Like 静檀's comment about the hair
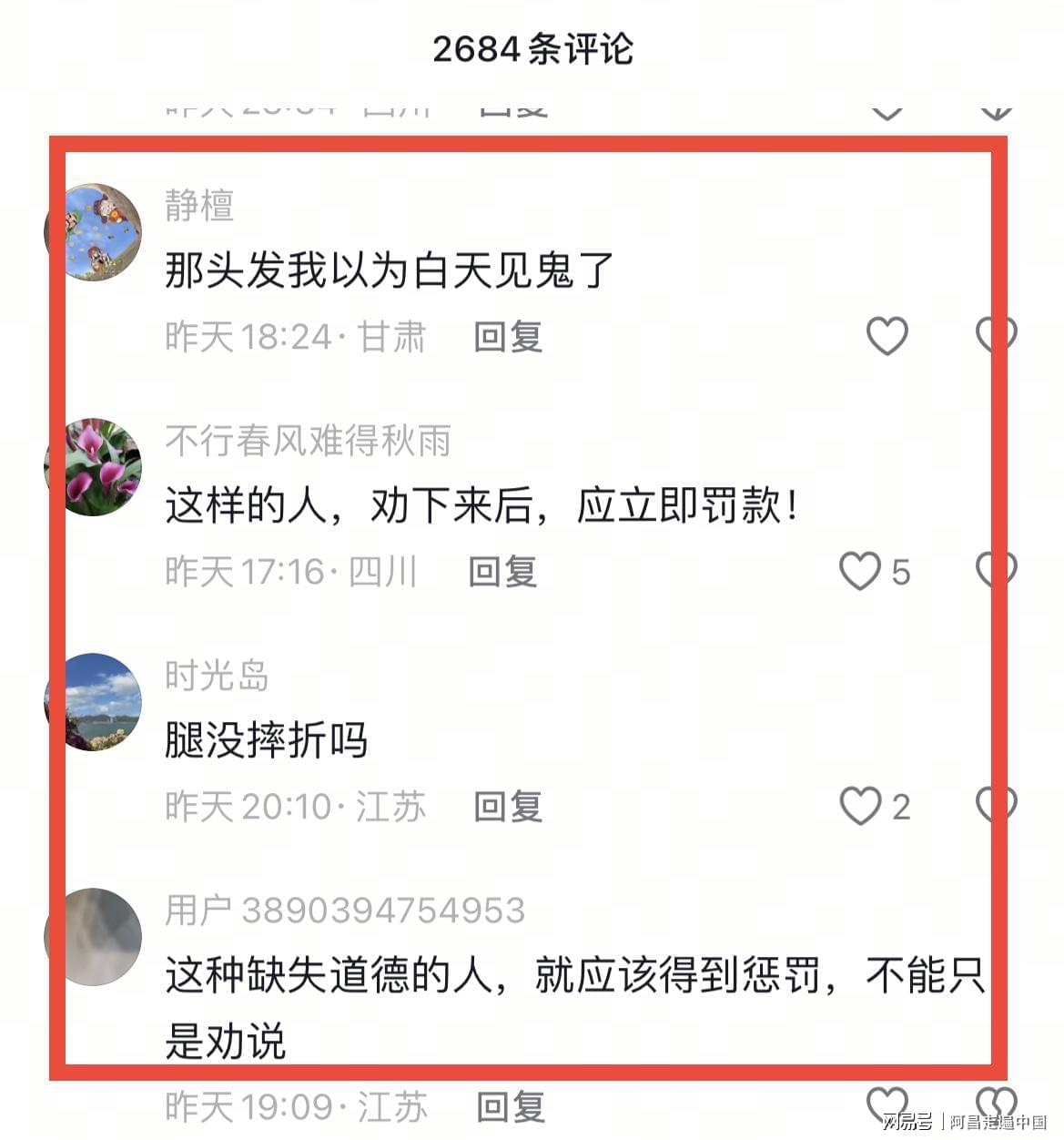 coord(887,336)
